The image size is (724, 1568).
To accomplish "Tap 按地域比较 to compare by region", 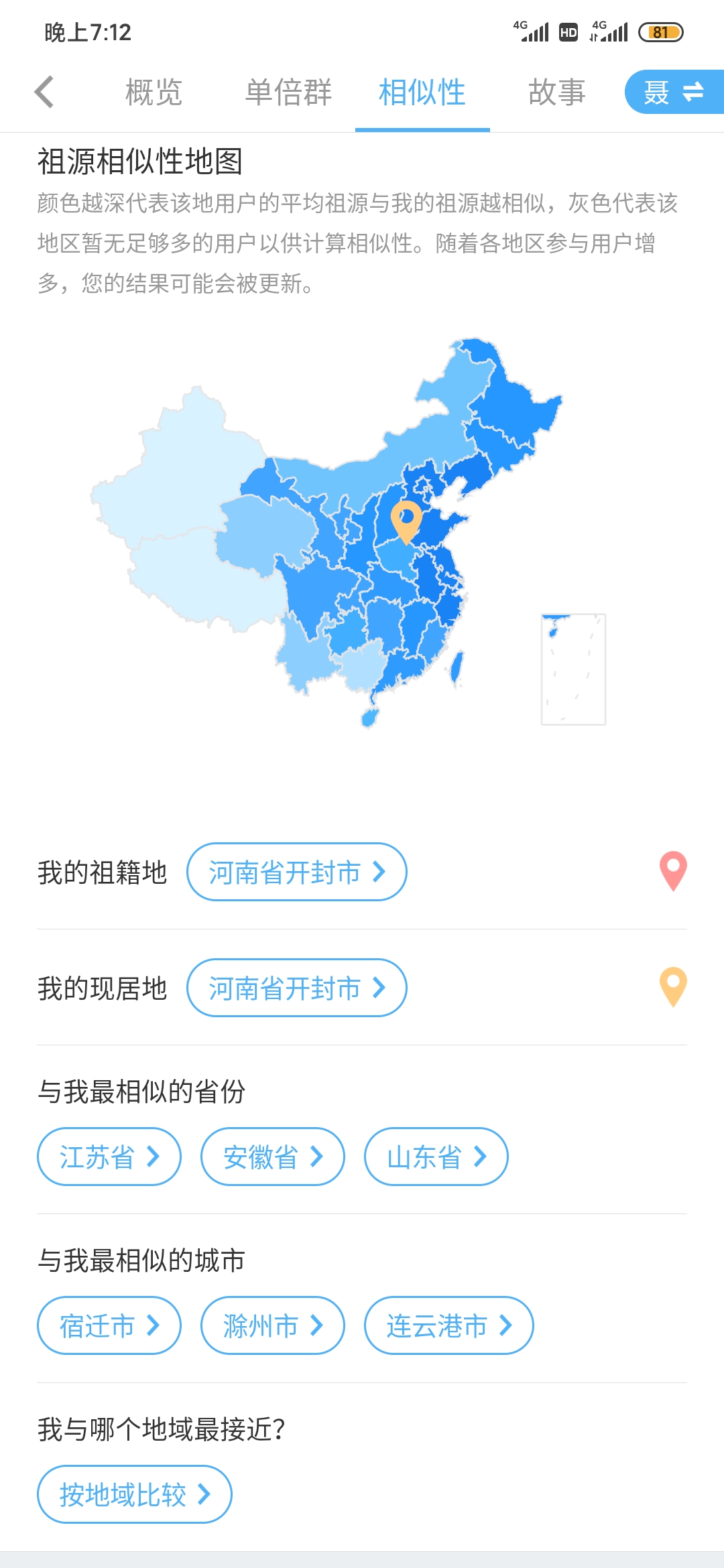I will coord(135,1494).
